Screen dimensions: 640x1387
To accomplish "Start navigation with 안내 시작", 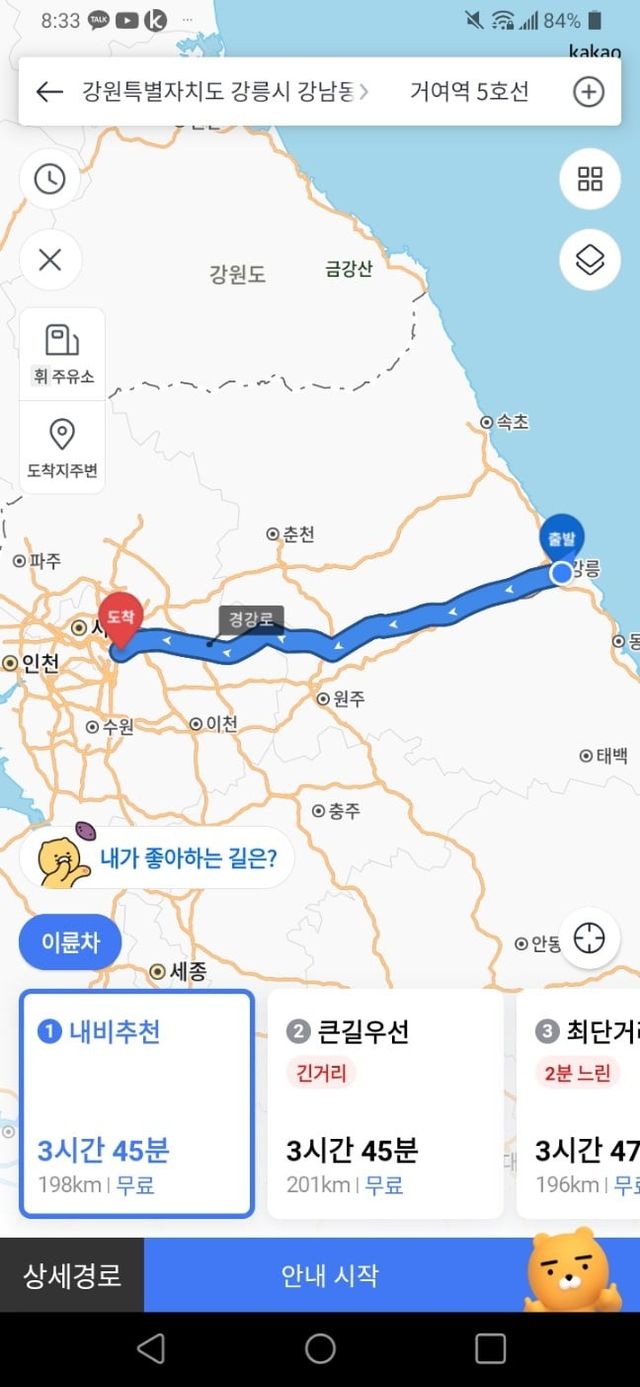I will pyautogui.click(x=330, y=1275).
